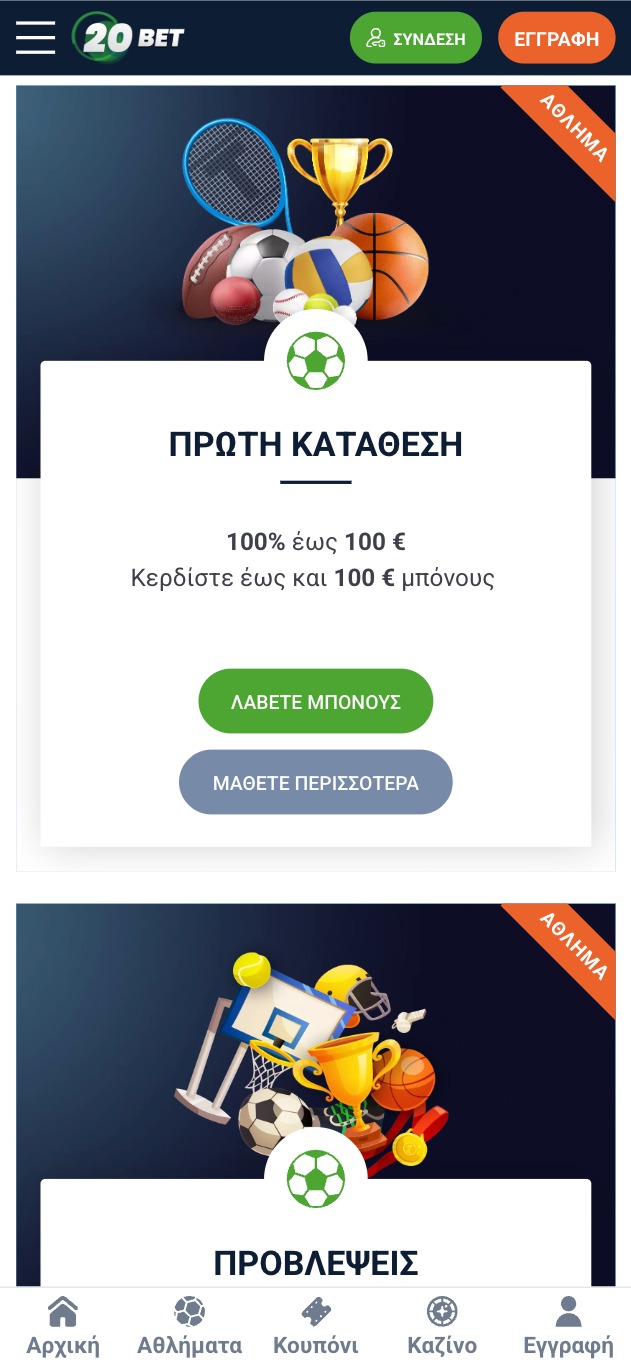Open the ΠΡΟΒΛΕΨΕΙΣ promotion card
This screenshot has height=1367, width=631.
[315, 1262]
